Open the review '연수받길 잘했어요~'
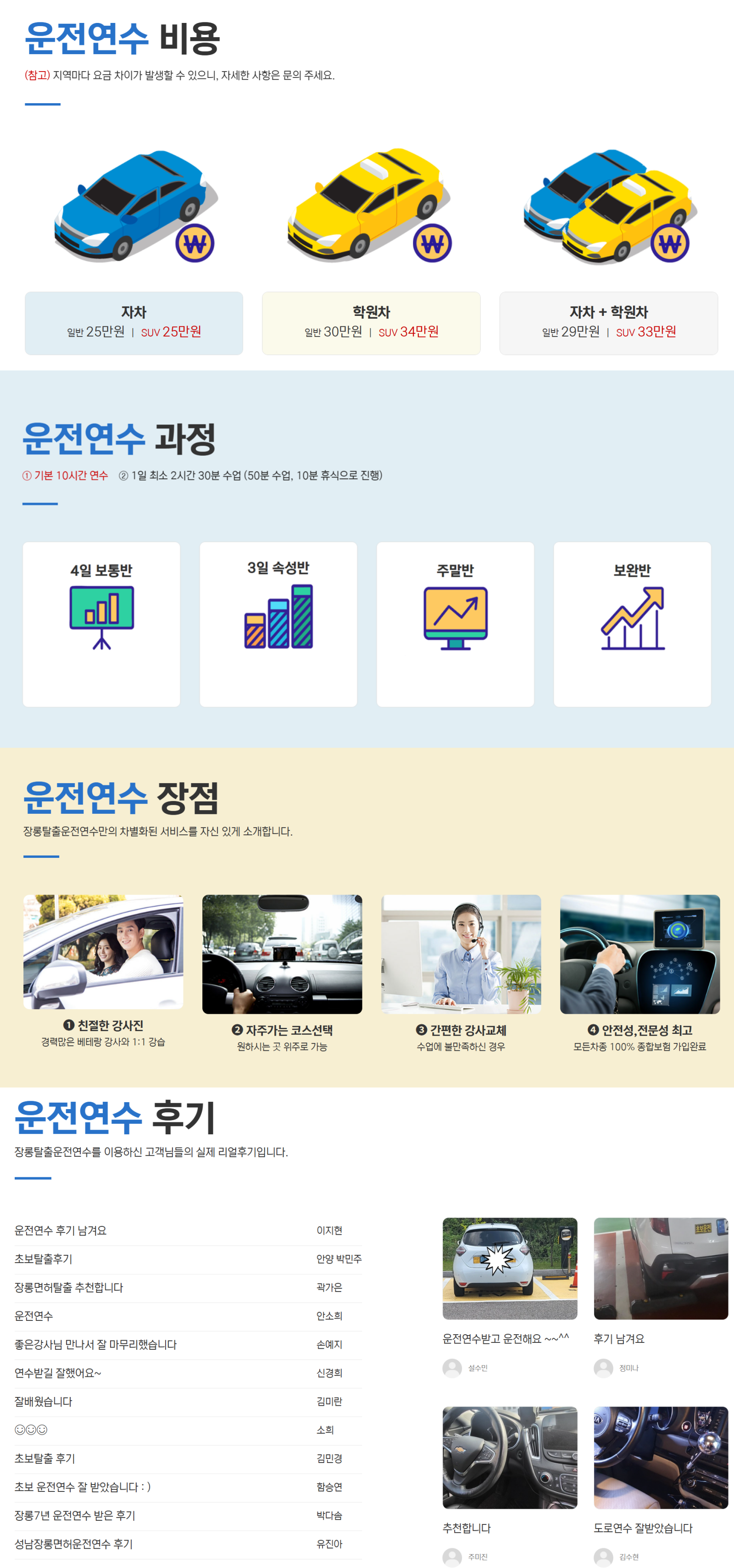Screen dimensions: 734x1568 (58, 1373)
